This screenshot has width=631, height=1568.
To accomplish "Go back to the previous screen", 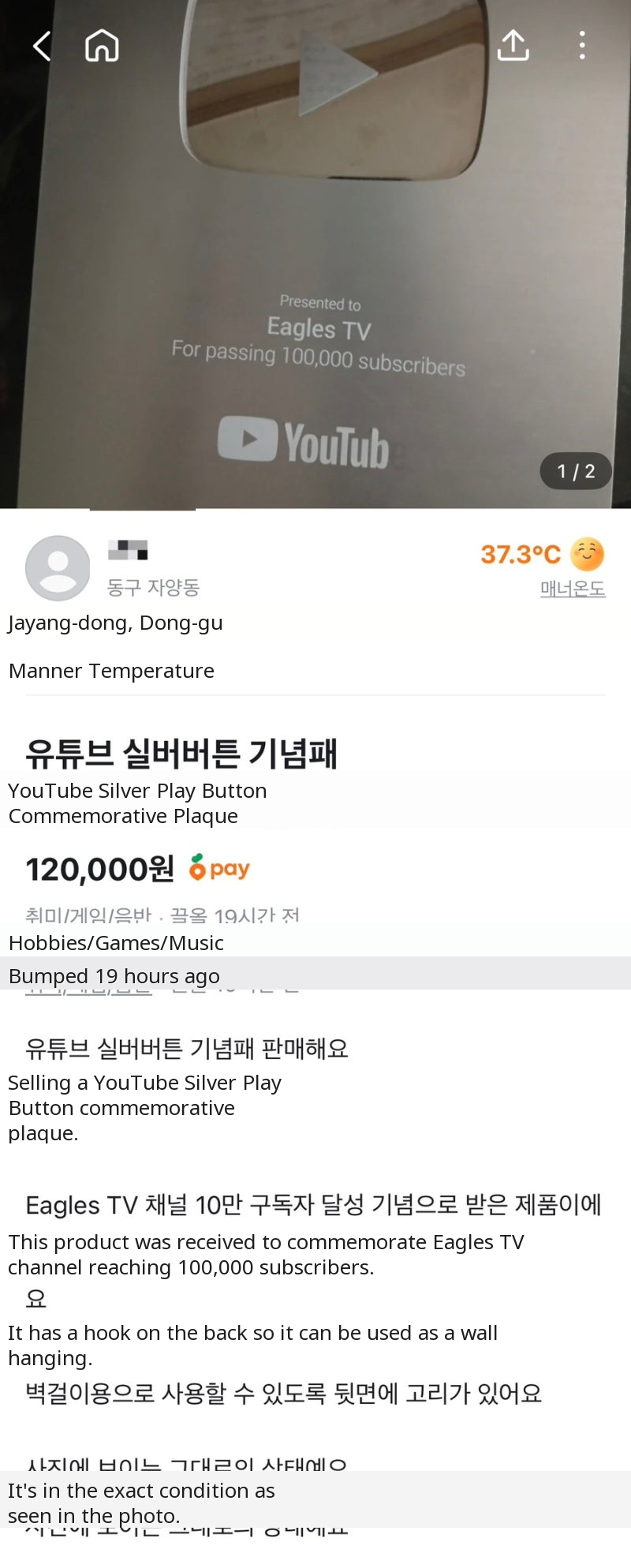I will [x=42, y=46].
